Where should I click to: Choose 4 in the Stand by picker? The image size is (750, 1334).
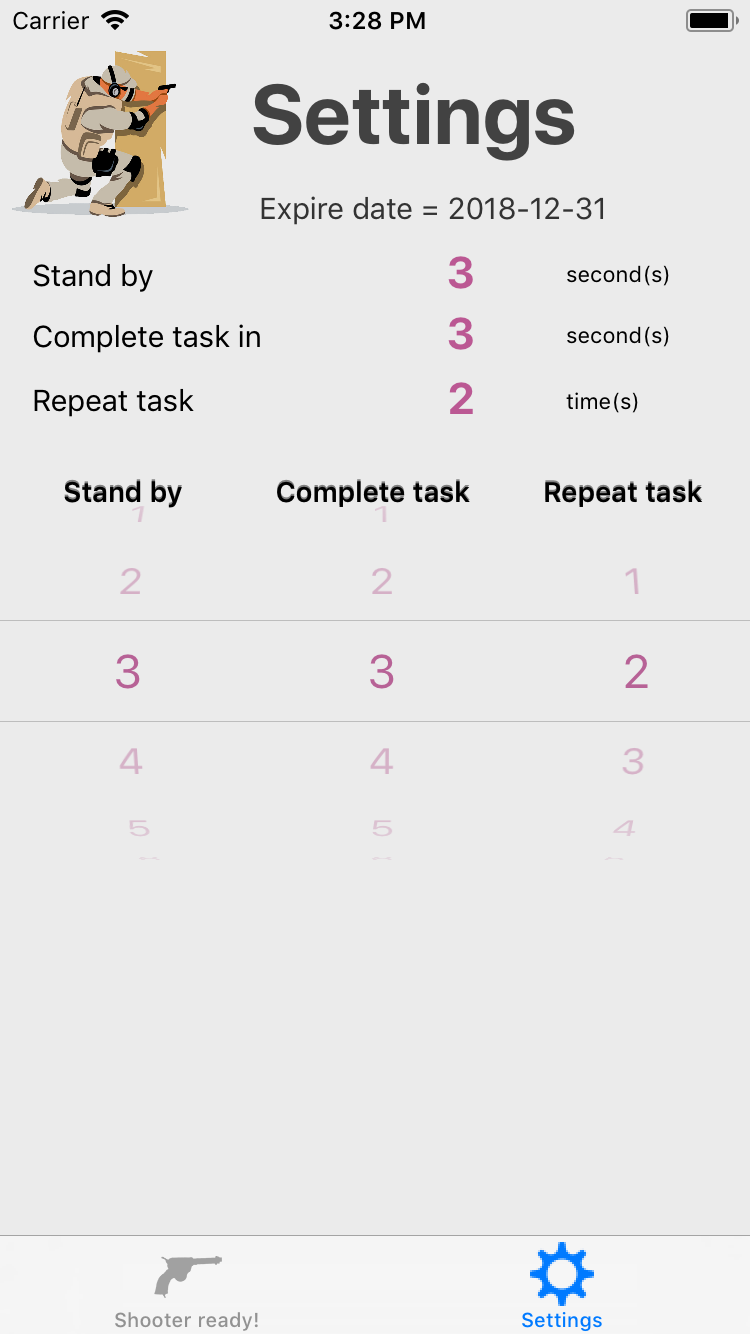point(130,762)
